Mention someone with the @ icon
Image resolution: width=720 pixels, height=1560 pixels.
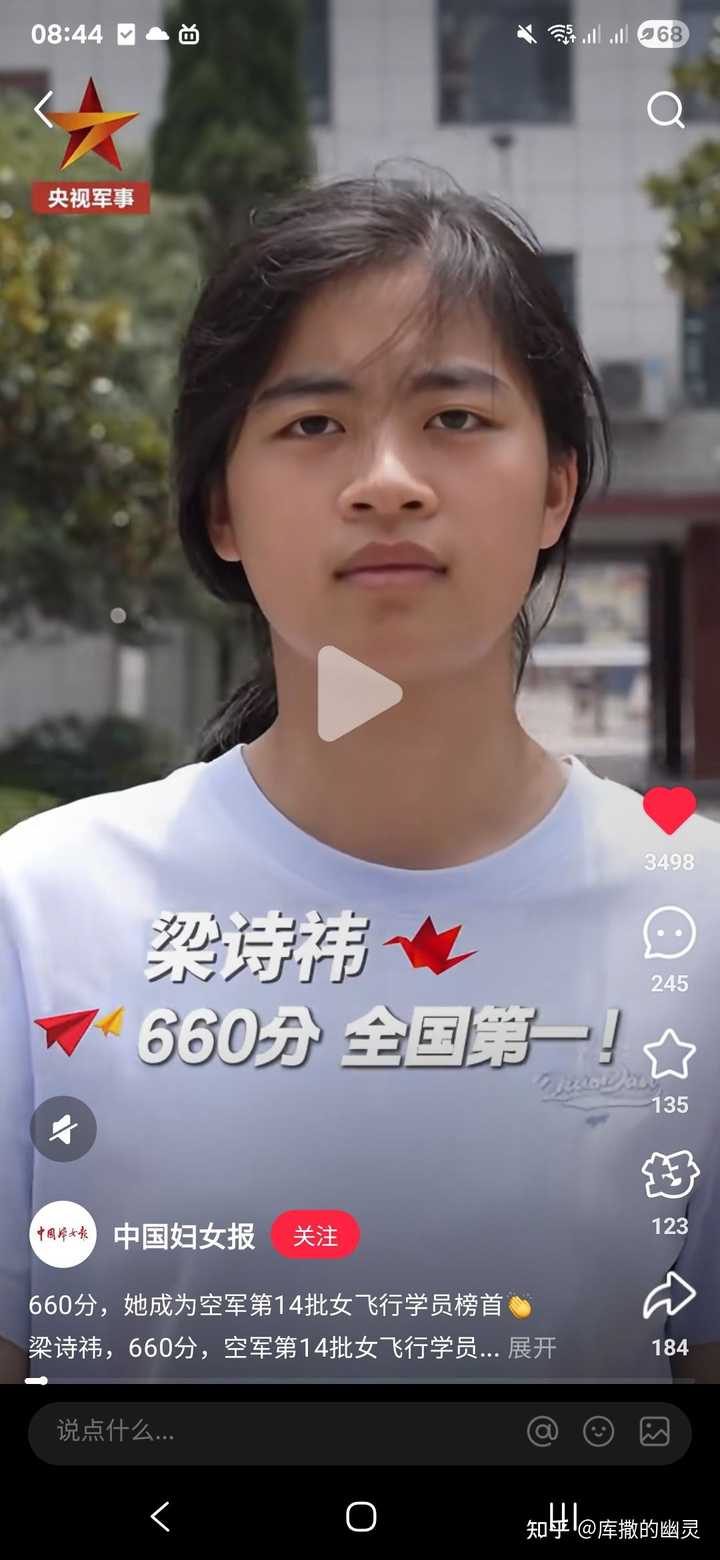[x=542, y=1432]
